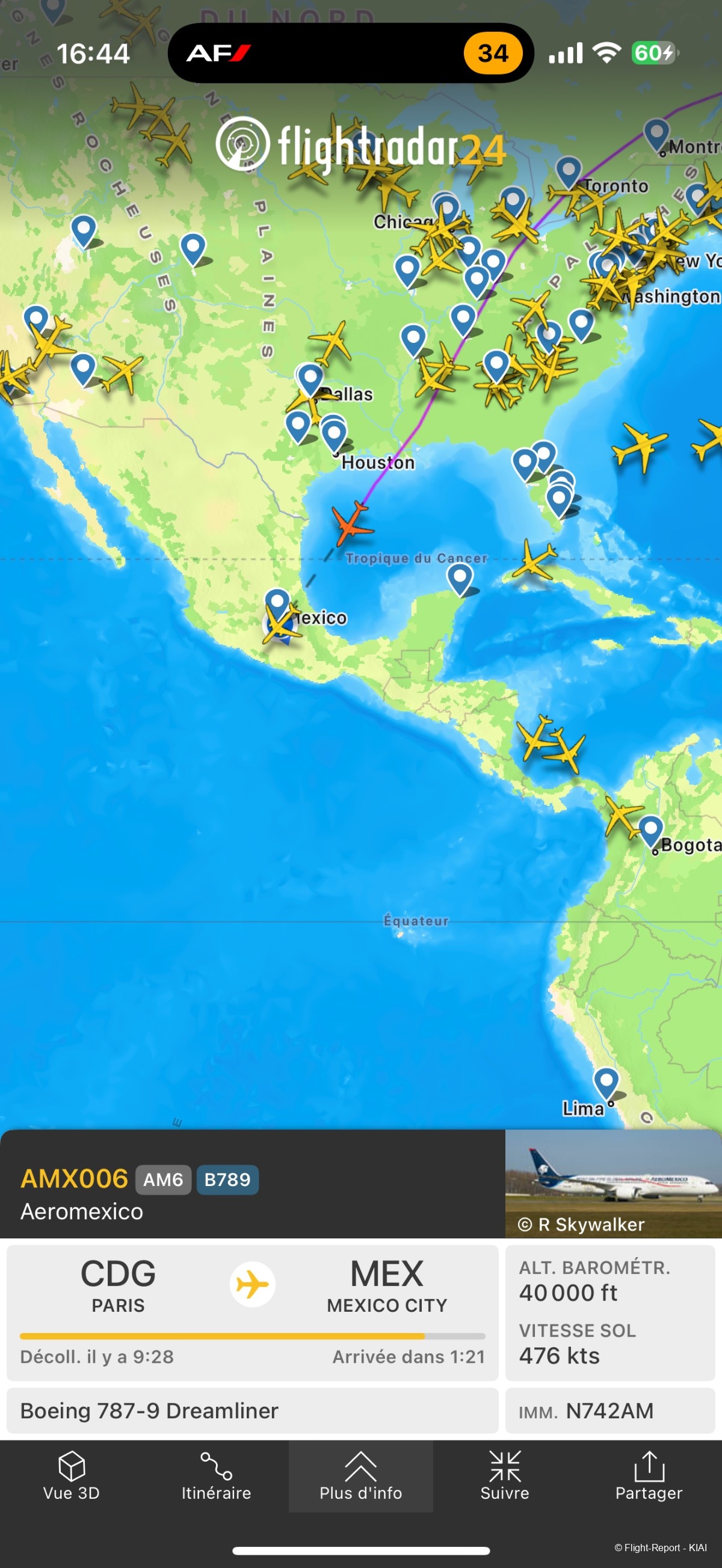Tap the airport pin near Bogota
722x1568 pixels.
coord(650,829)
